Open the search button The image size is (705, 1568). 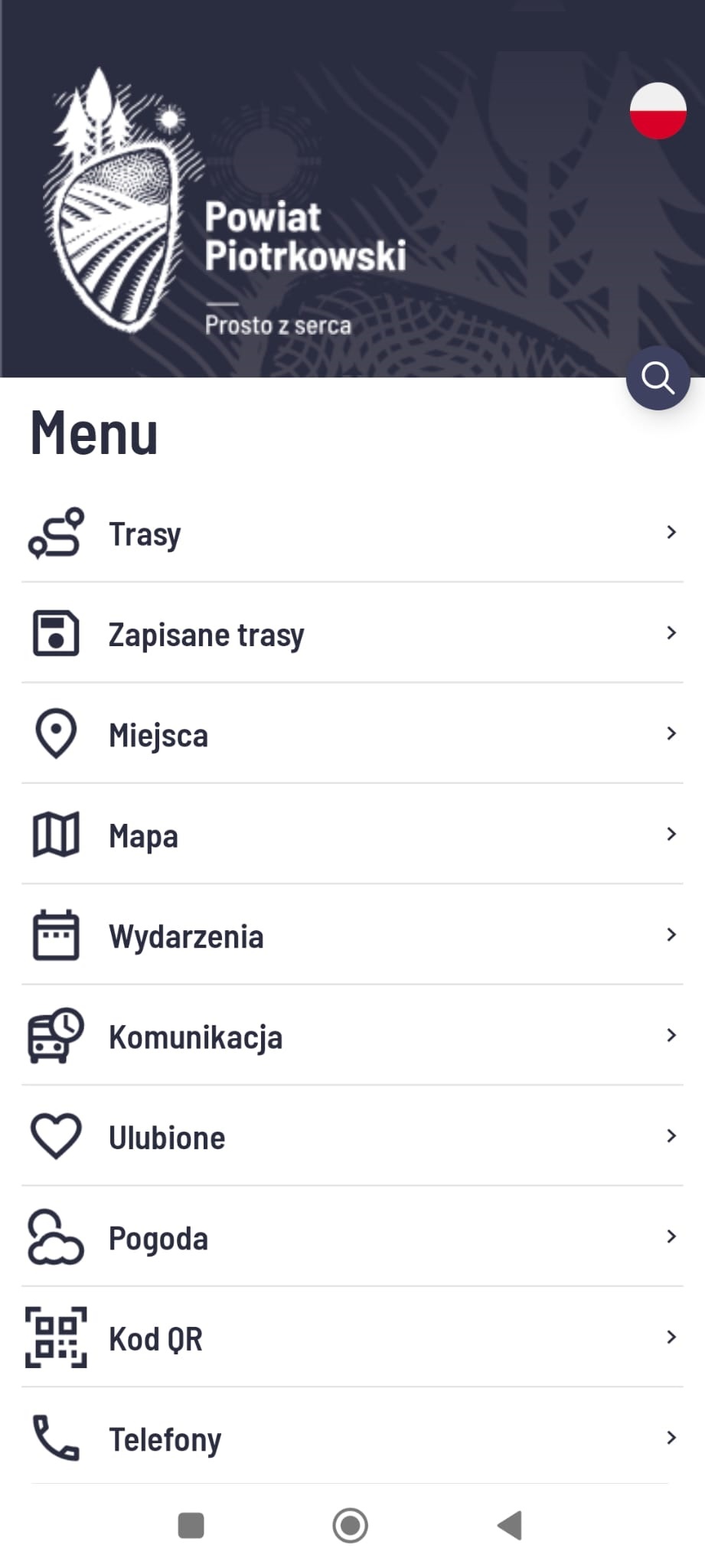[658, 378]
